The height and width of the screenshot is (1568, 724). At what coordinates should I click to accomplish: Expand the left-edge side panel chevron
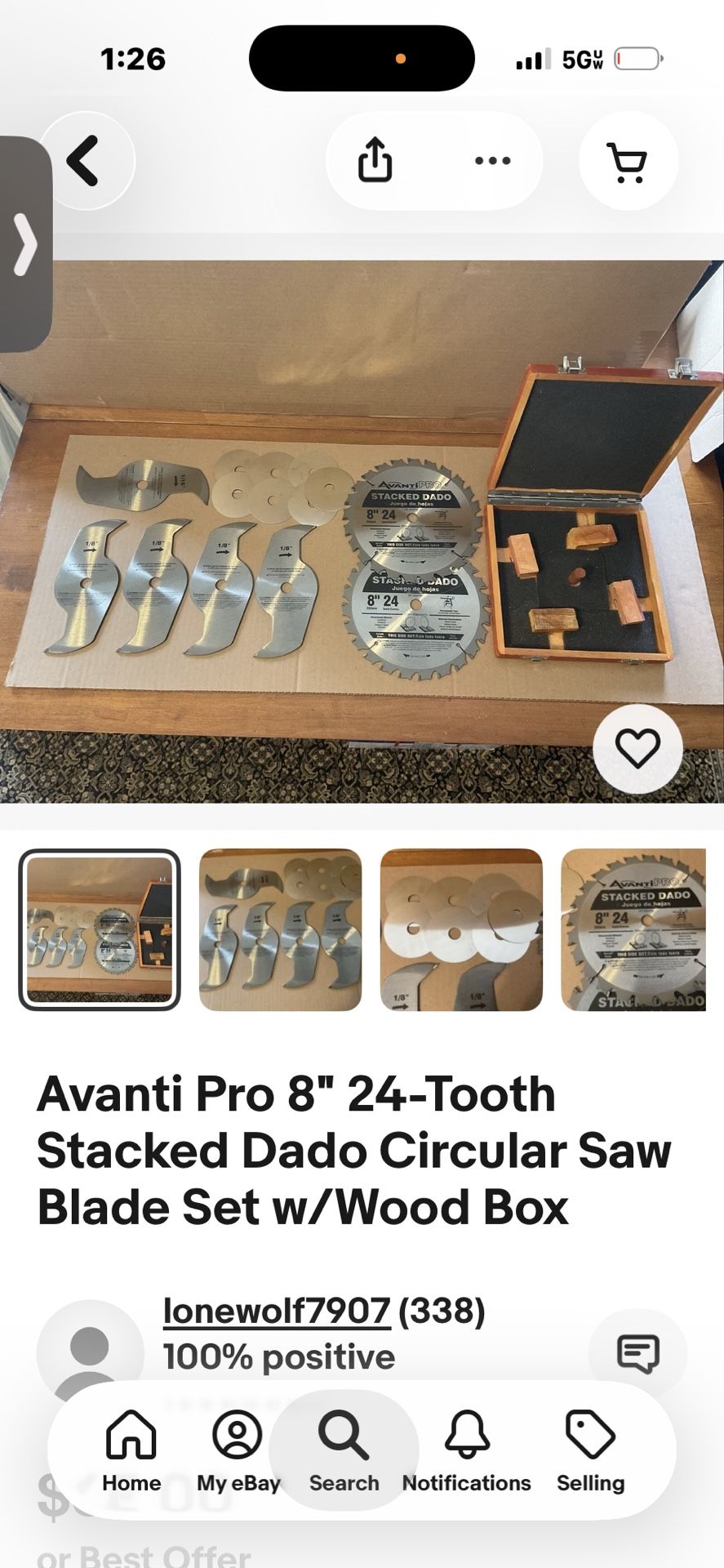[27, 244]
